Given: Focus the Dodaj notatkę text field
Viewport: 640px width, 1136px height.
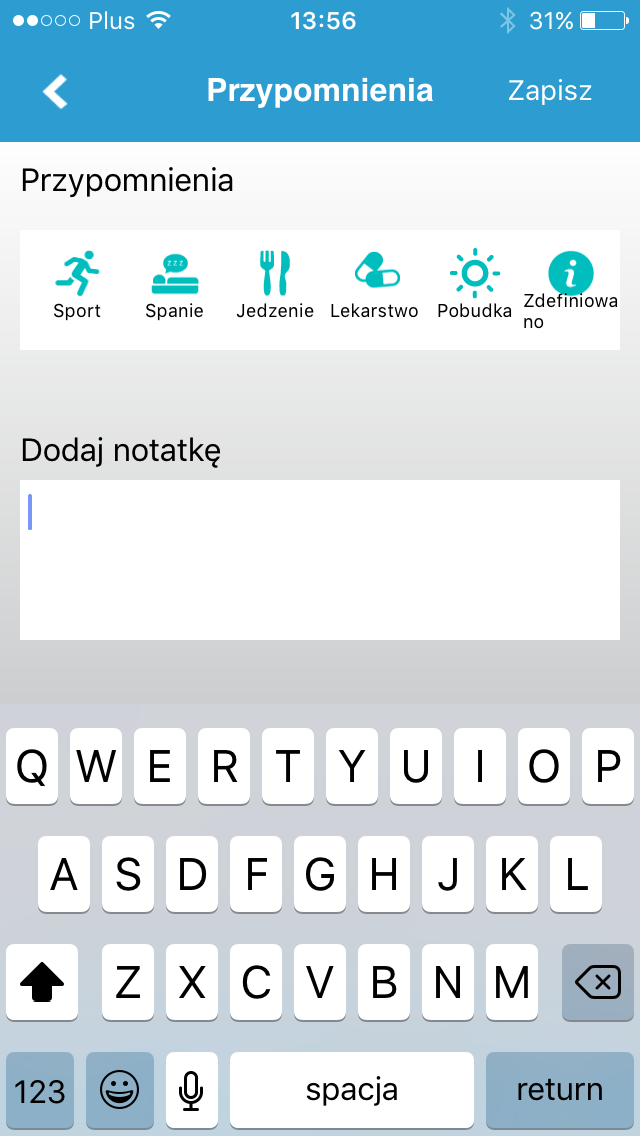Looking at the screenshot, I should point(320,559).
